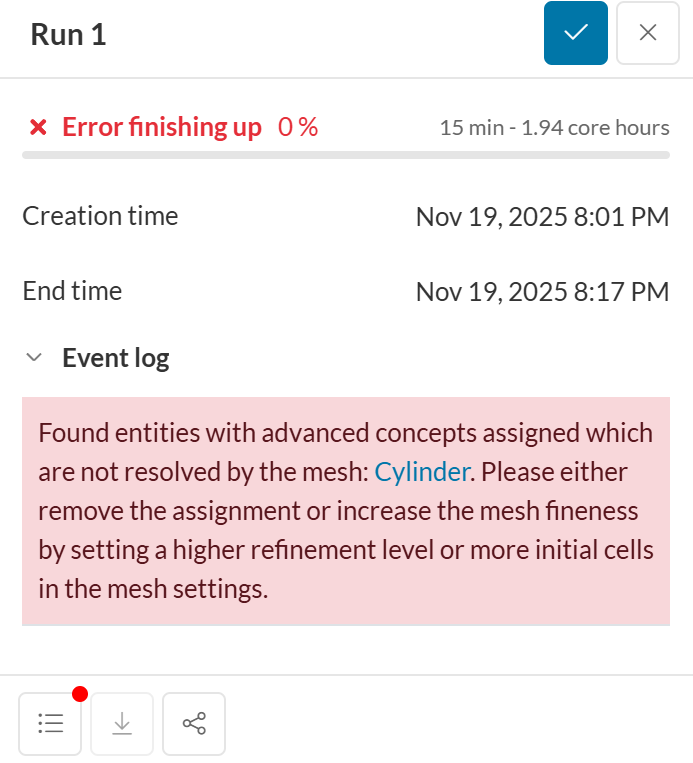693x763 pixels.
Task: Confirm Run 1 with the checkmark button
Action: pyautogui.click(x=575, y=33)
